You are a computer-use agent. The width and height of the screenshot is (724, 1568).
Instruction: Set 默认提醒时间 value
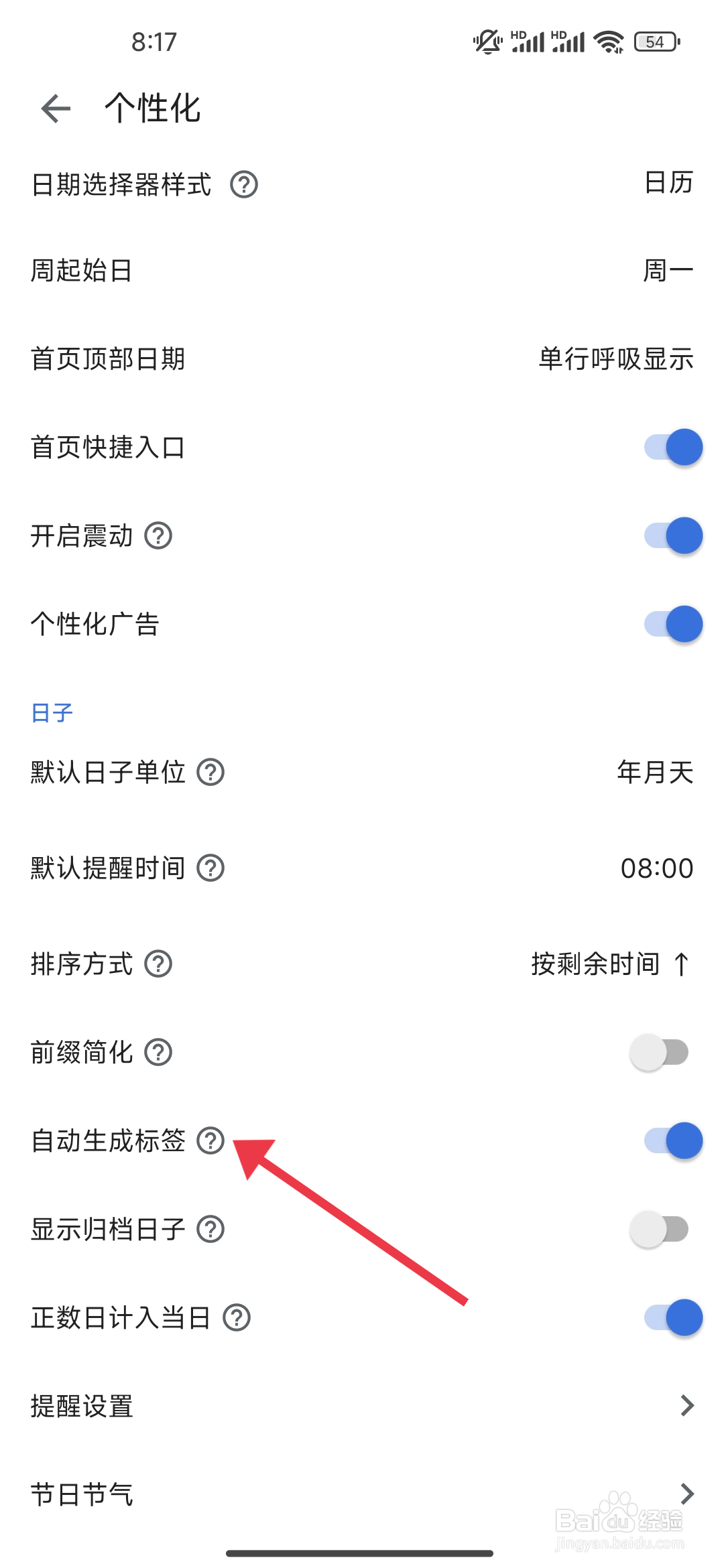(x=362, y=868)
